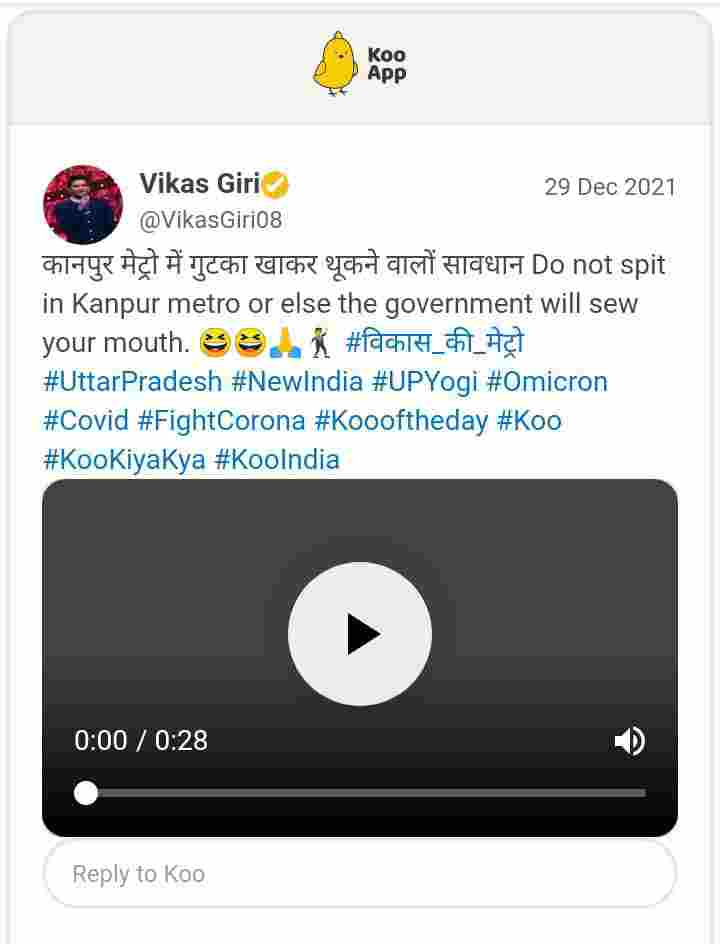Tap the video progress bar

[x=365, y=793]
